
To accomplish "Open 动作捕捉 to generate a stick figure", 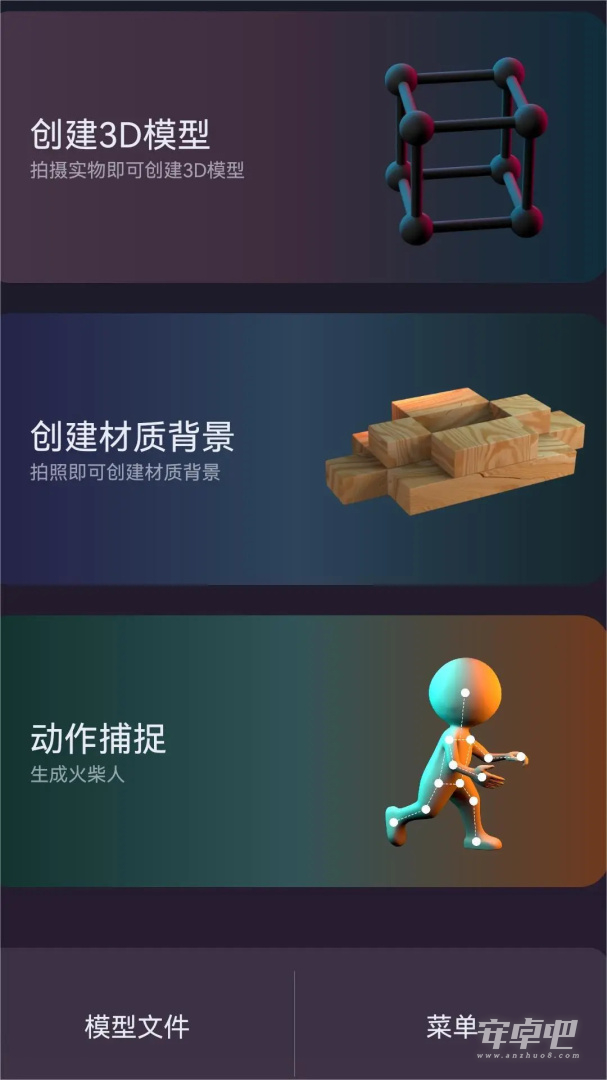I will 303,751.
